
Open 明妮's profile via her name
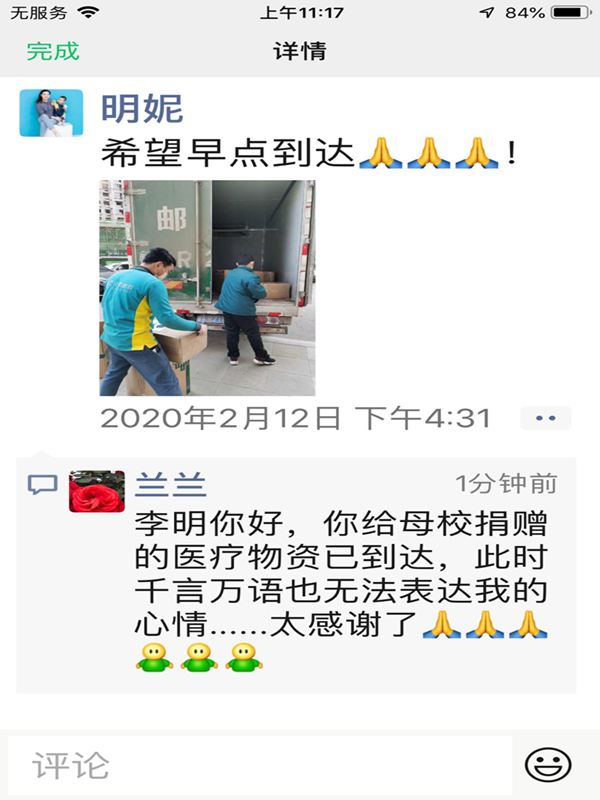tap(142, 110)
